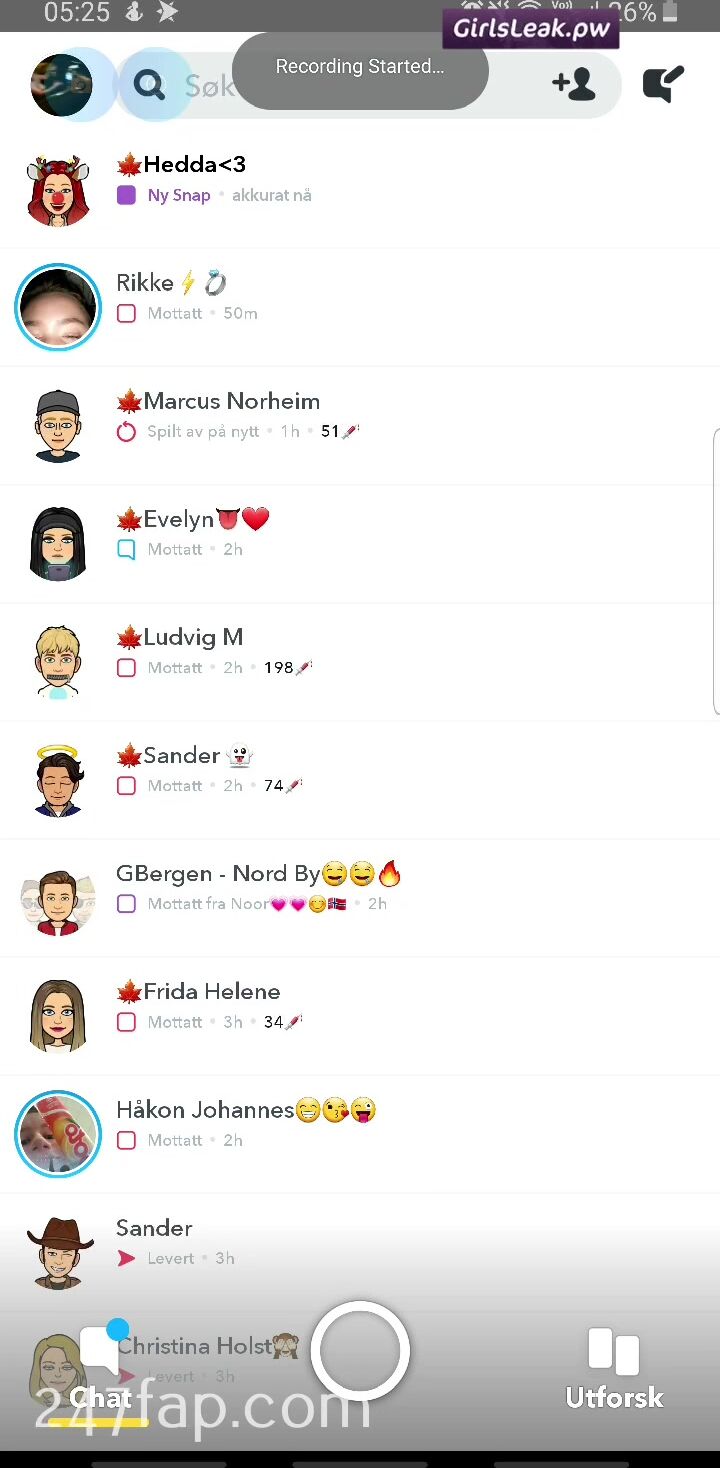720x1468 pixels.
Task: View Håkon Johannes's story avatar
Action: point(58,1134)
